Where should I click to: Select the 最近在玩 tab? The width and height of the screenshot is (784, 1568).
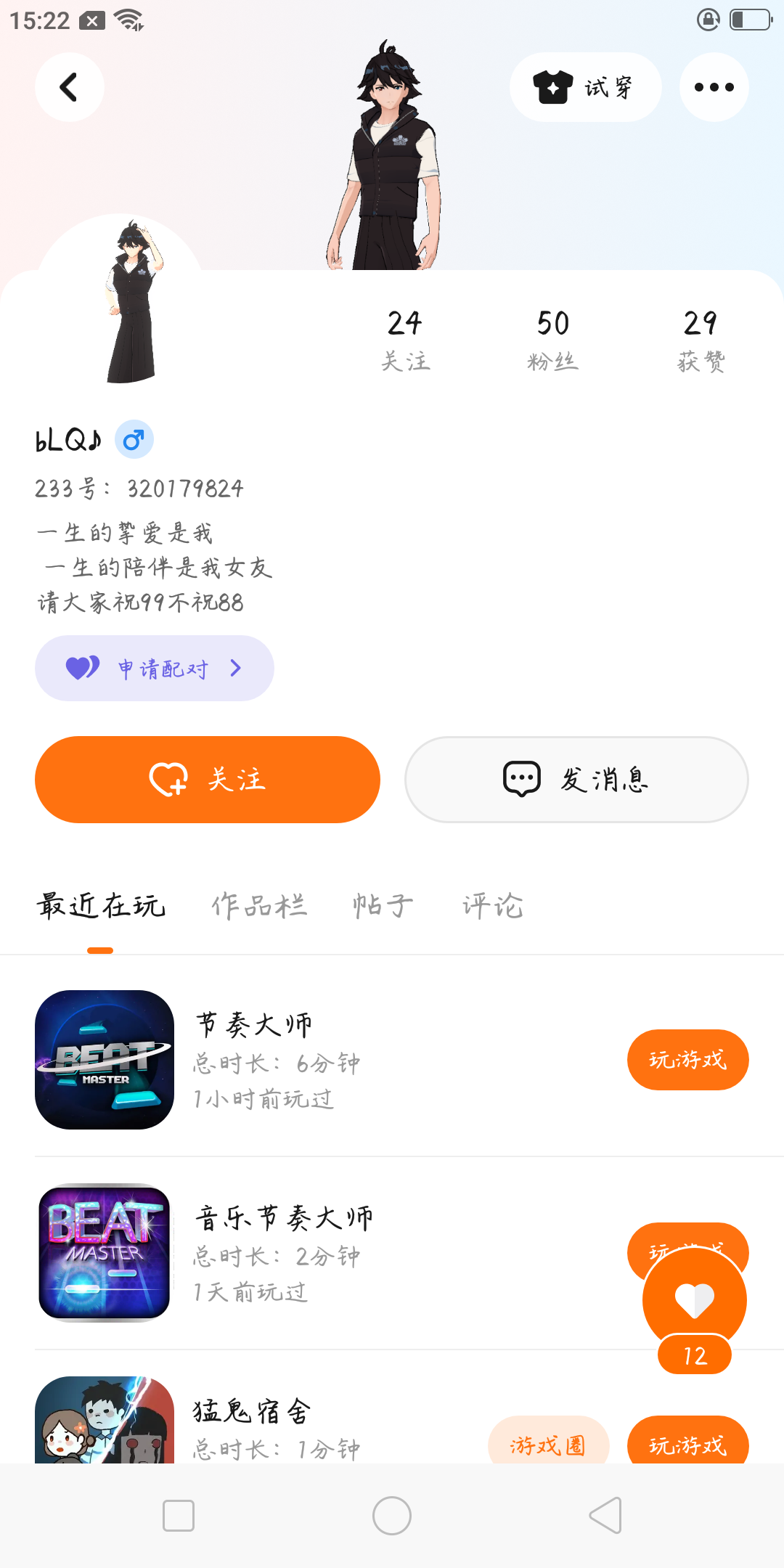[x=101, y=906]
